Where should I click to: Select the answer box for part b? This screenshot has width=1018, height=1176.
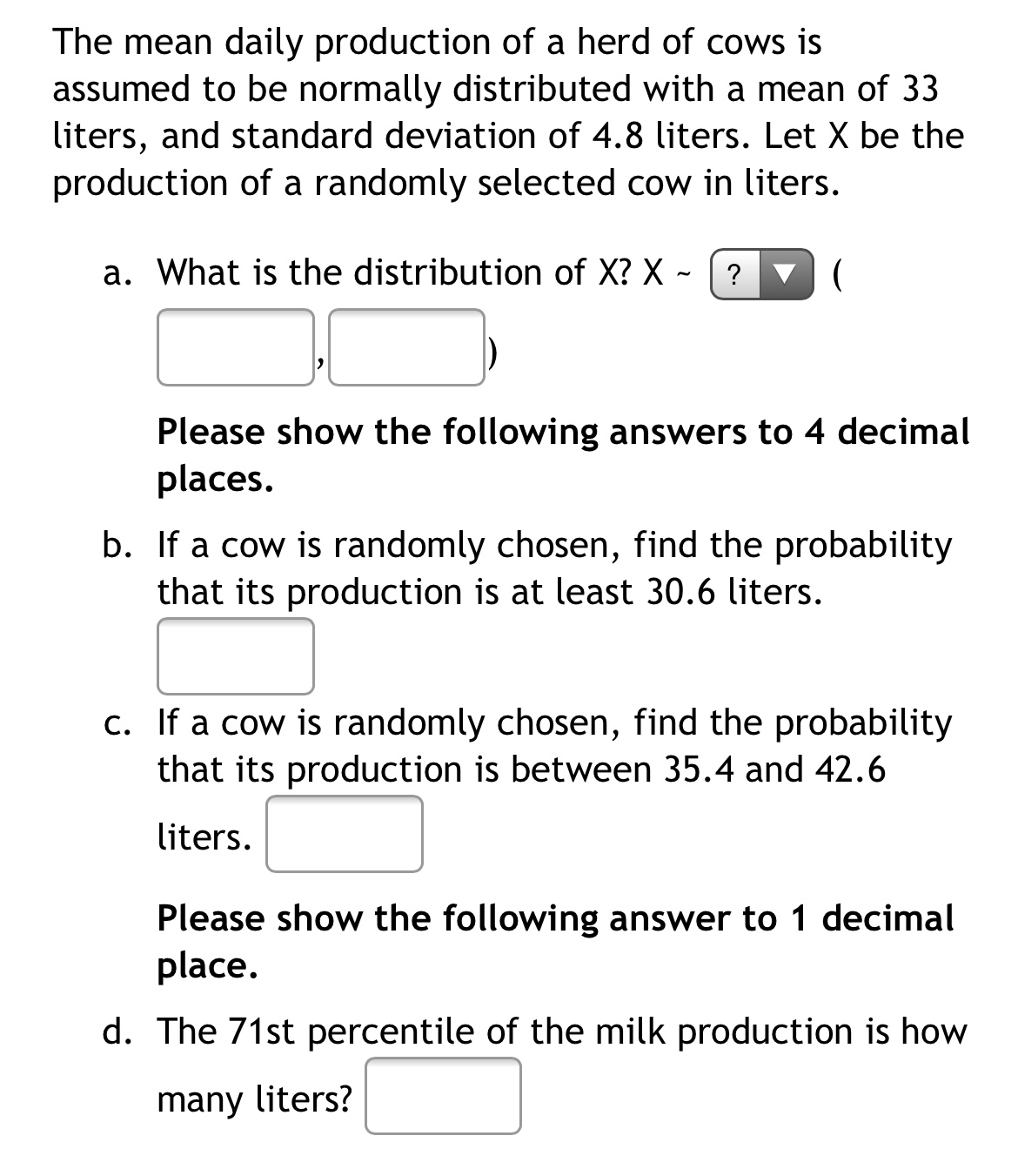[235, 655]
